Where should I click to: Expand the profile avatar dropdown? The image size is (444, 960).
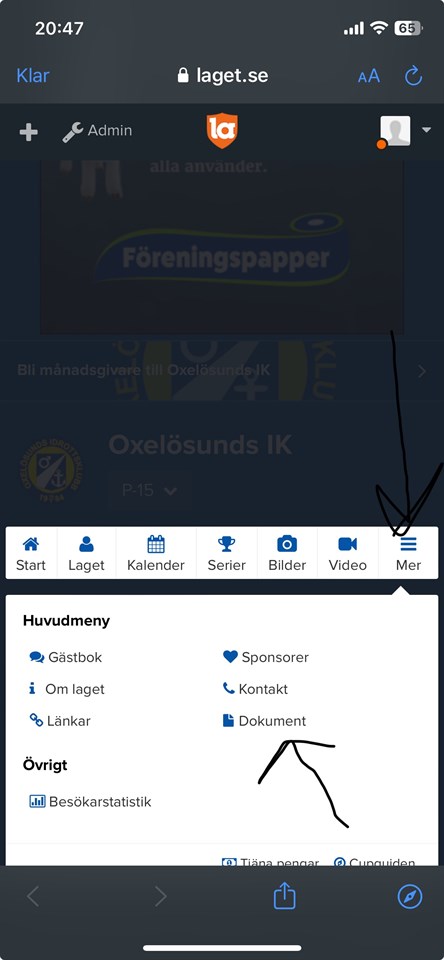tap(405, 130)
